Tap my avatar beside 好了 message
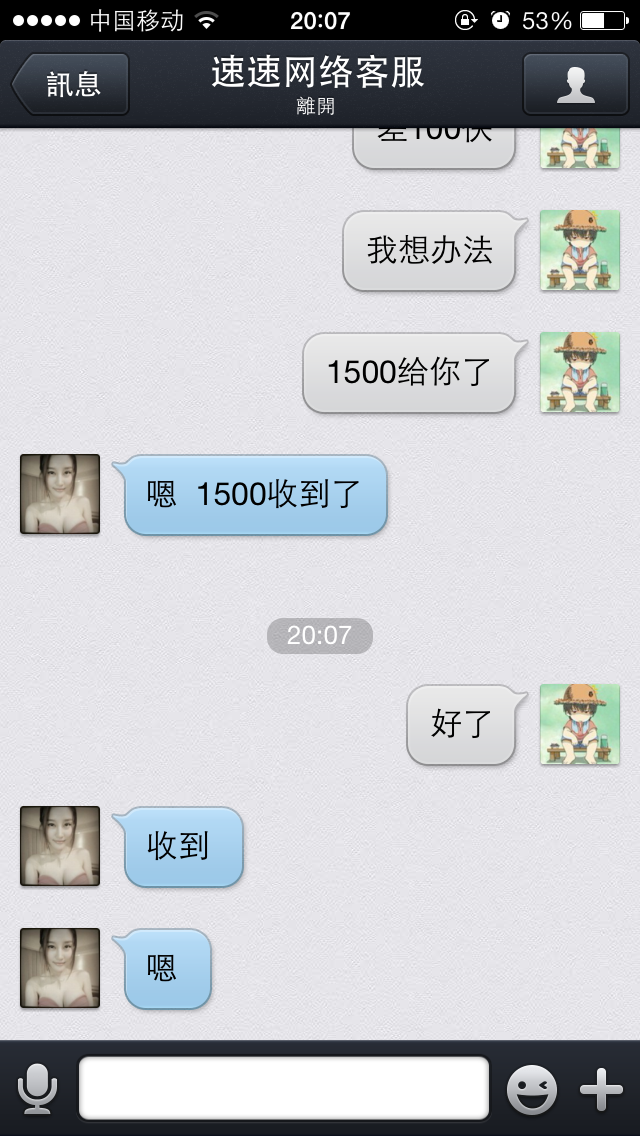The width and height of the screenshot is (640, 1136). [x=580, y=724]
